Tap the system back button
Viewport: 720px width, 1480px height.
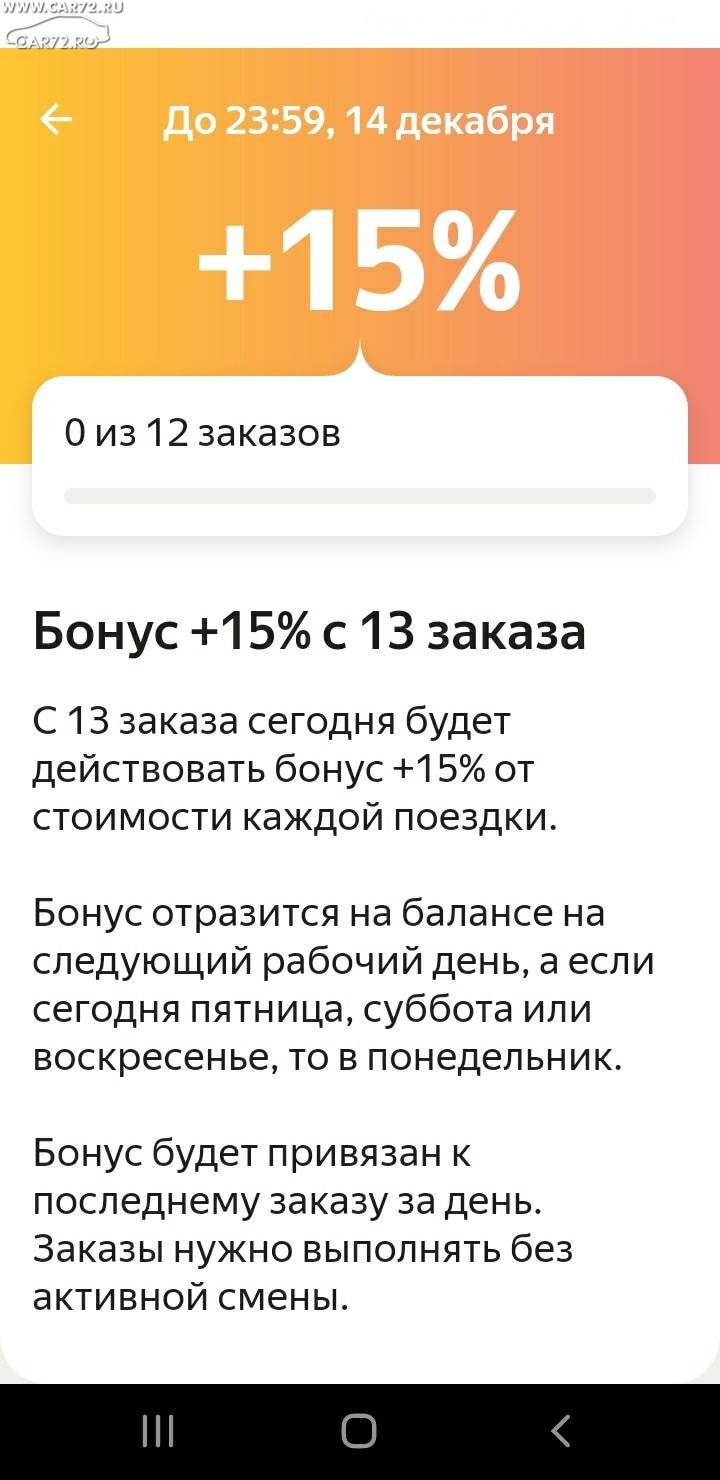click(561, 1431)
